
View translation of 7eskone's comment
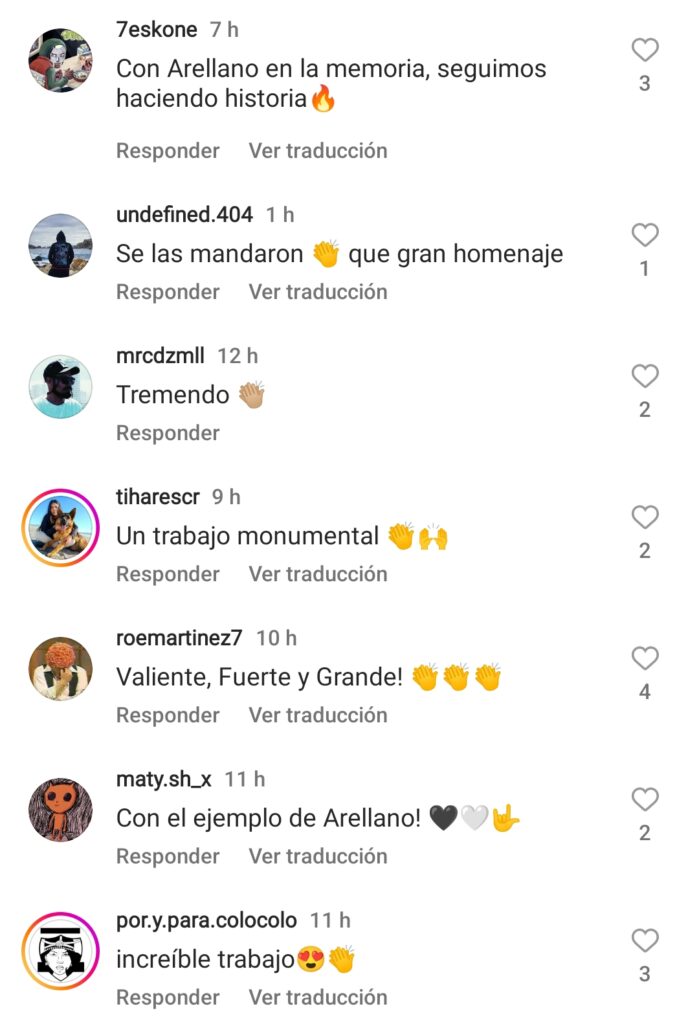pos(317,151)
